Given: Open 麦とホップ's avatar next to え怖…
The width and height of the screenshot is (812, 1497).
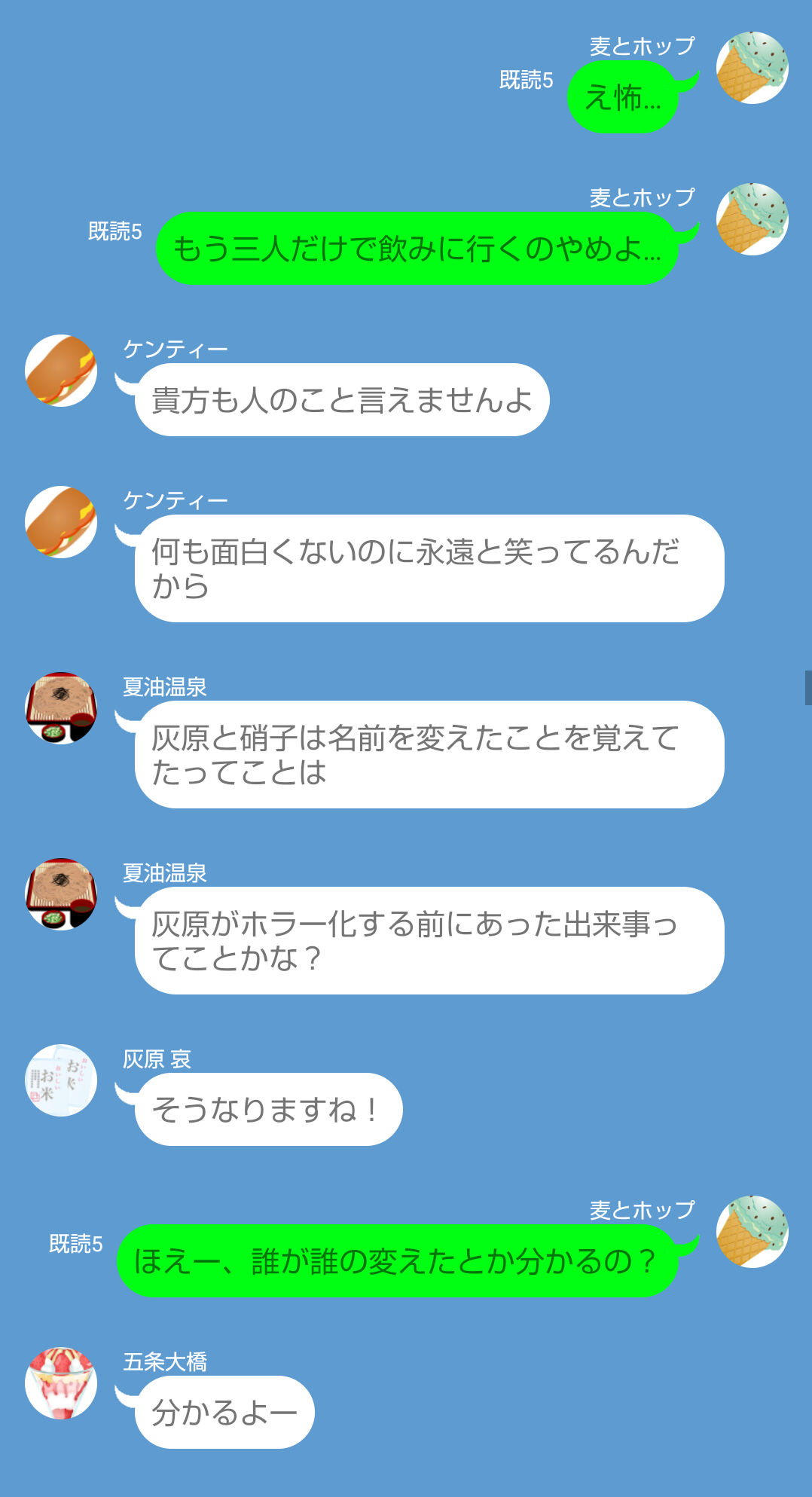Looking at the screenshot, I should (x=752, y=68).
